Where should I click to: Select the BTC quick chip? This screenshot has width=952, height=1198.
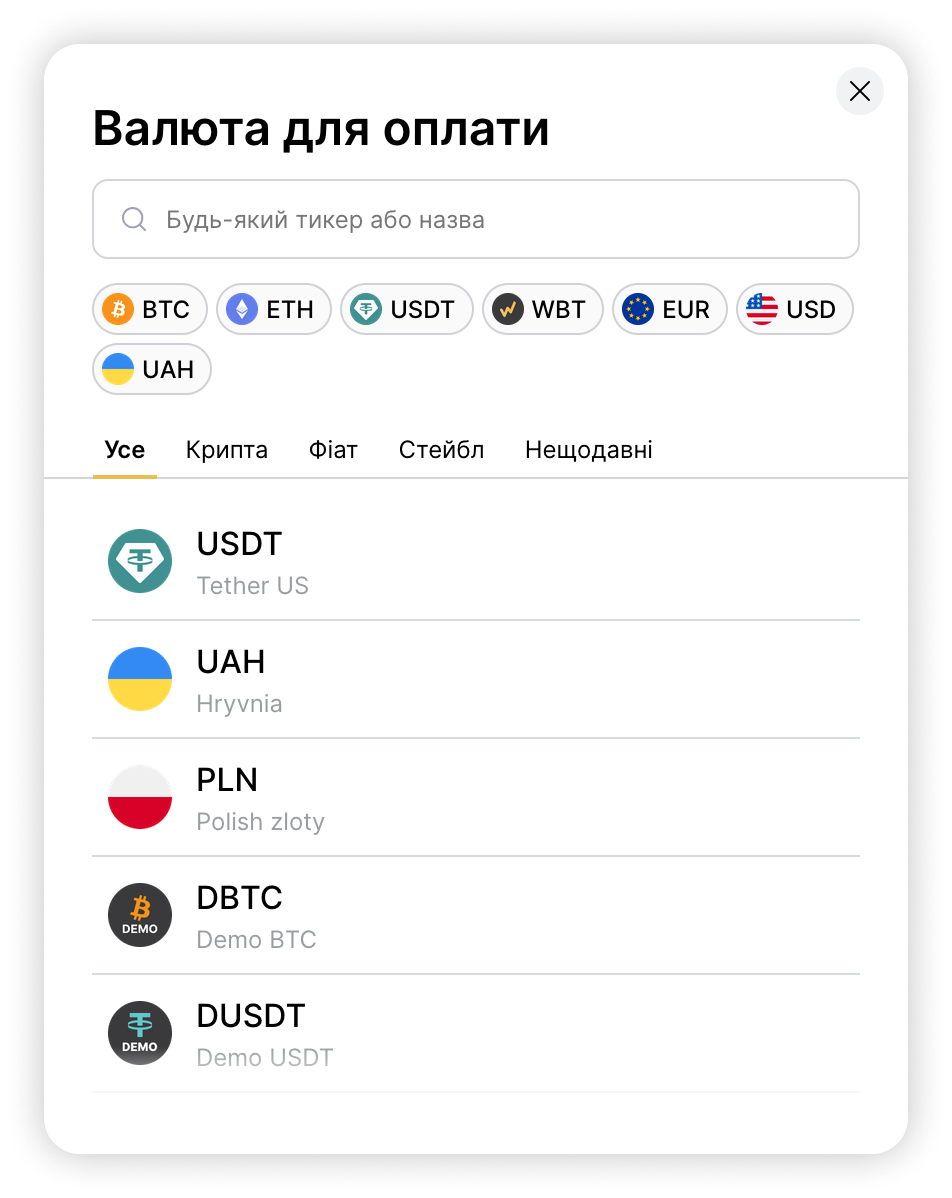(x=149, y=310)
